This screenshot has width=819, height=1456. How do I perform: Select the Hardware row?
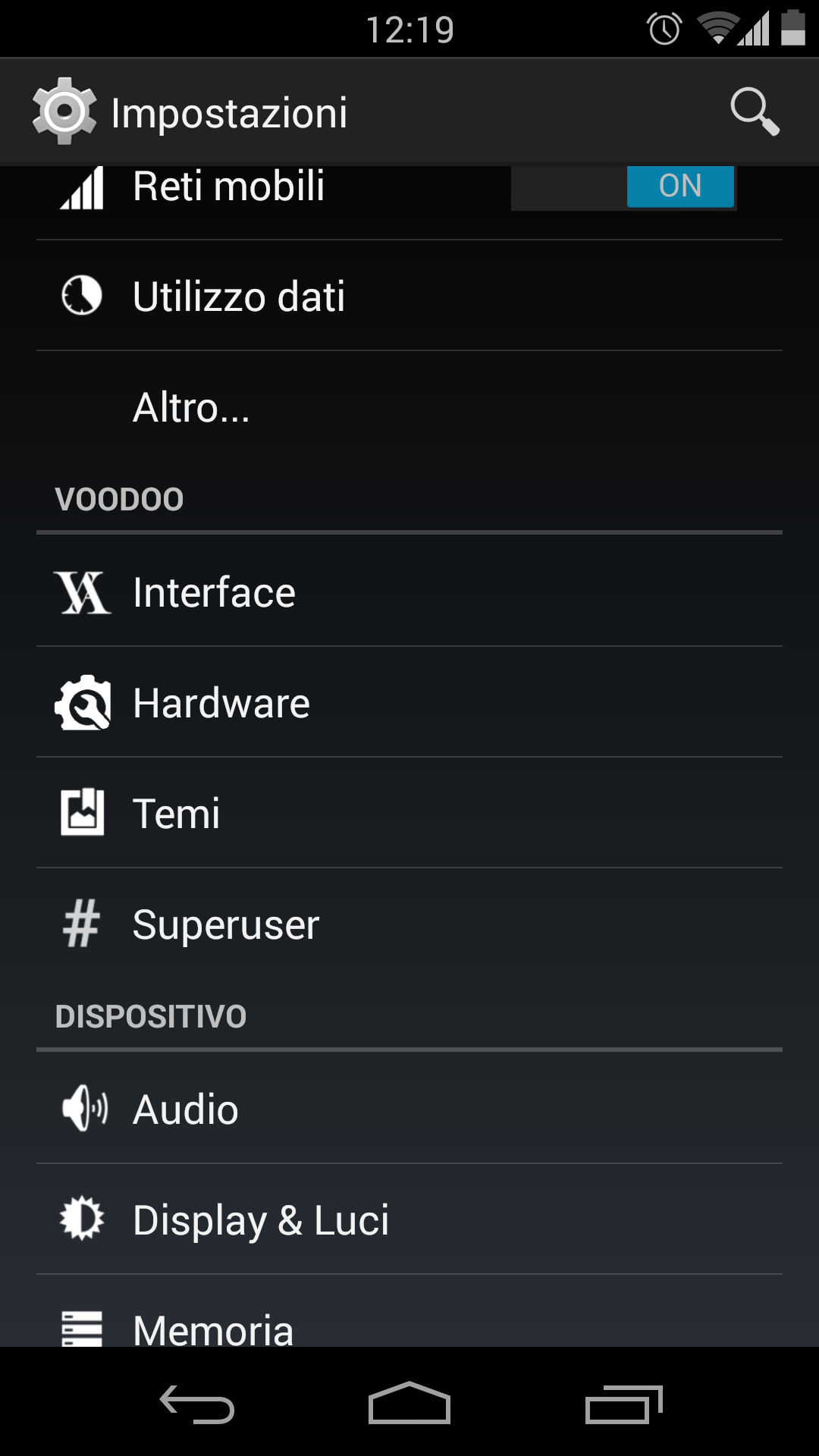click(409, 702)
